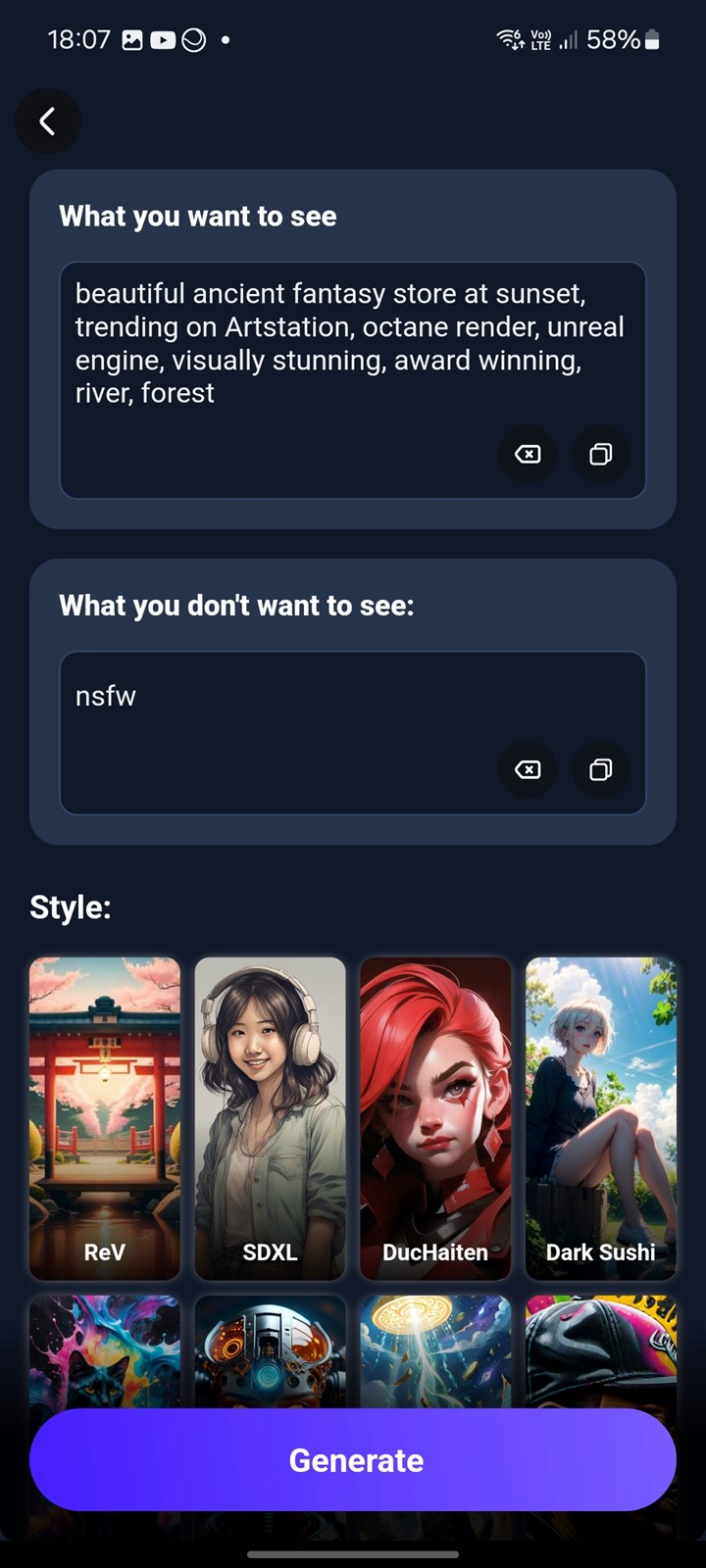The image size is (706, 1568).
Task: Go back using the top-left arrow
Action: coord(47,122)
